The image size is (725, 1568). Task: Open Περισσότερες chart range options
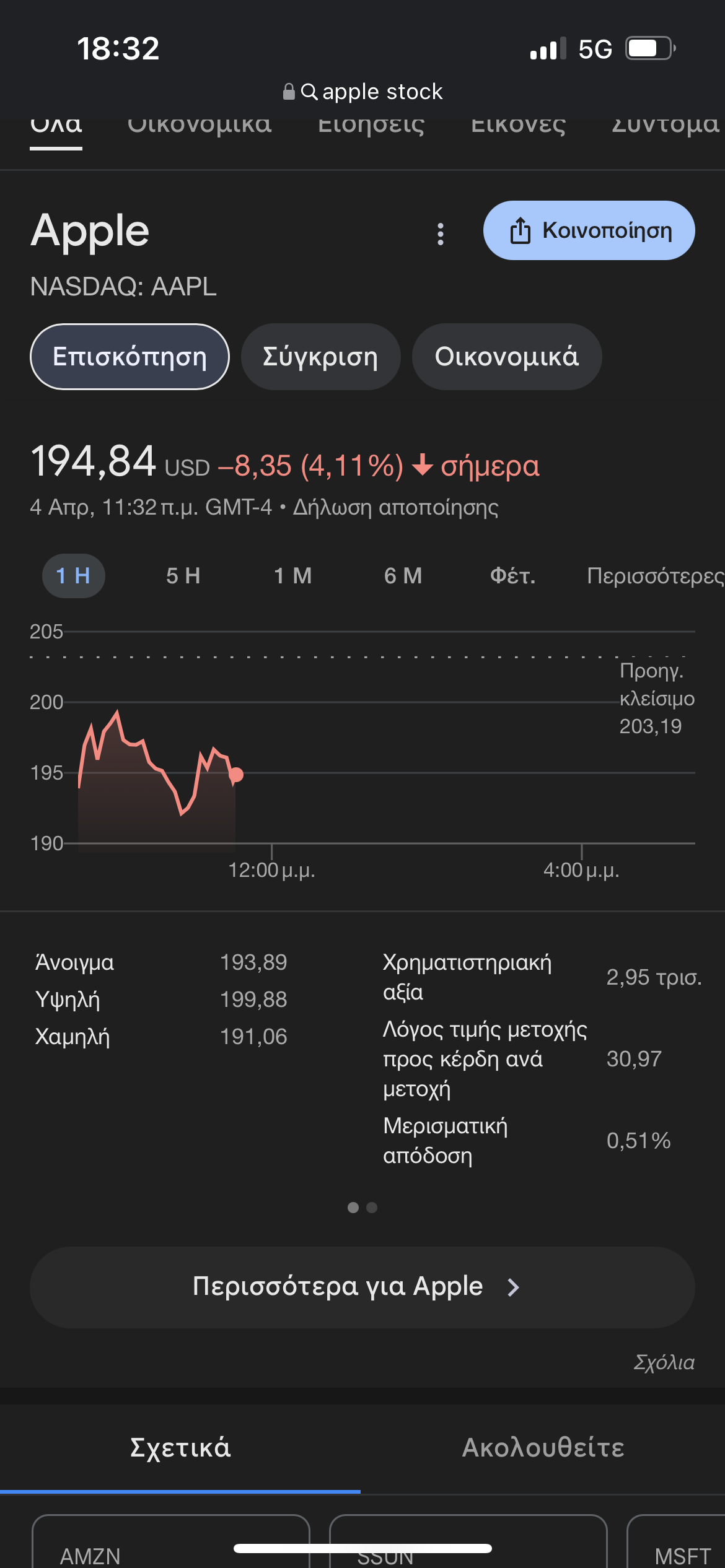(x=654, y=576)
